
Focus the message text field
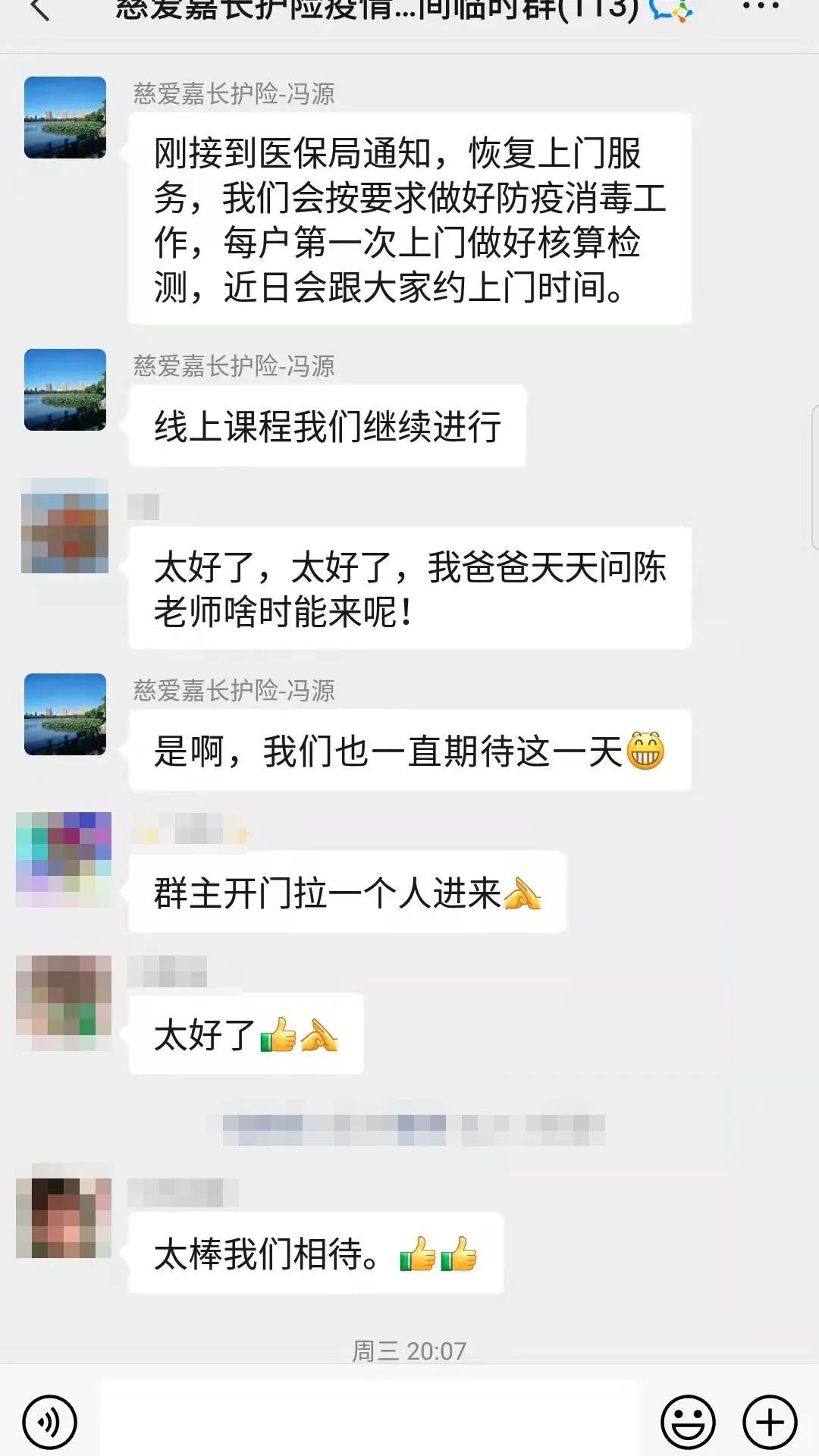(x=370, y=1420)
